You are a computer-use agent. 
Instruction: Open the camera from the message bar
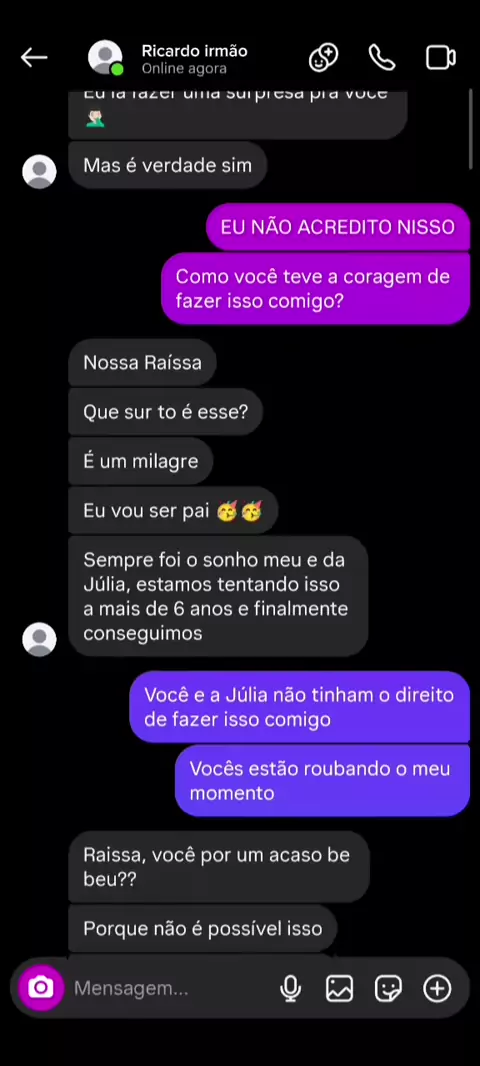coord(41,987)
